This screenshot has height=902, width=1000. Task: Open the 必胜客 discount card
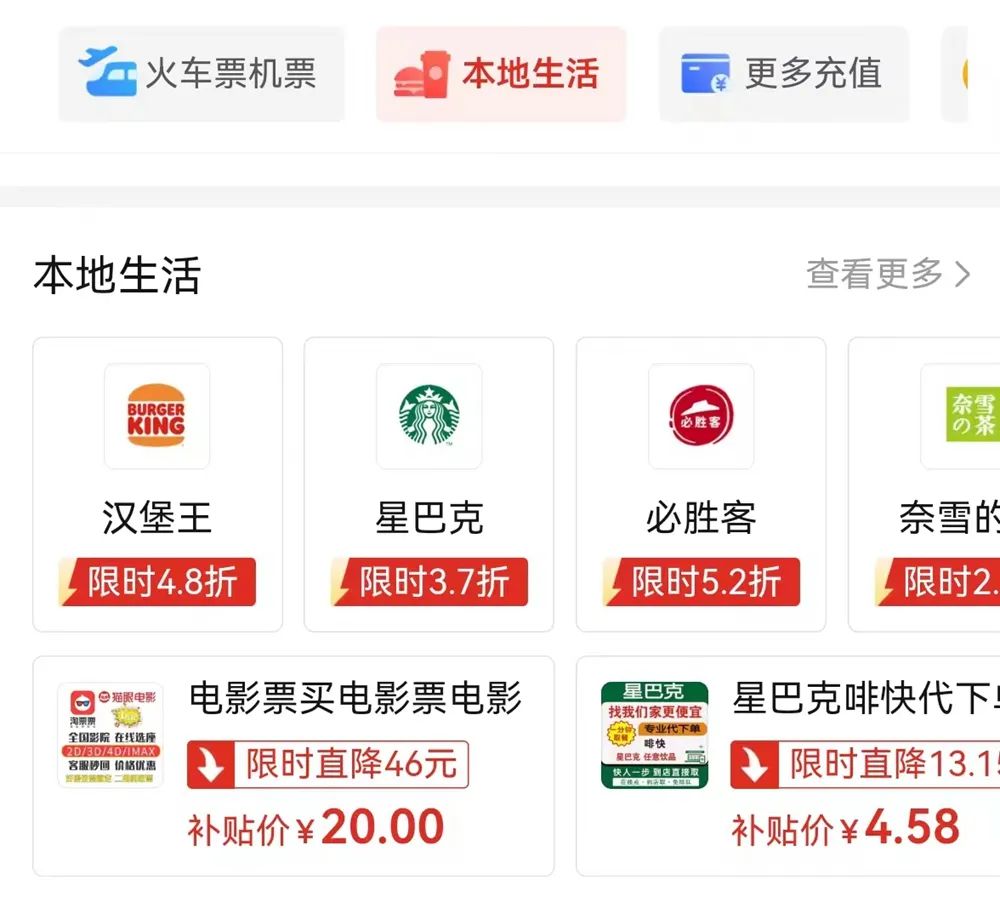click(701, 484)
